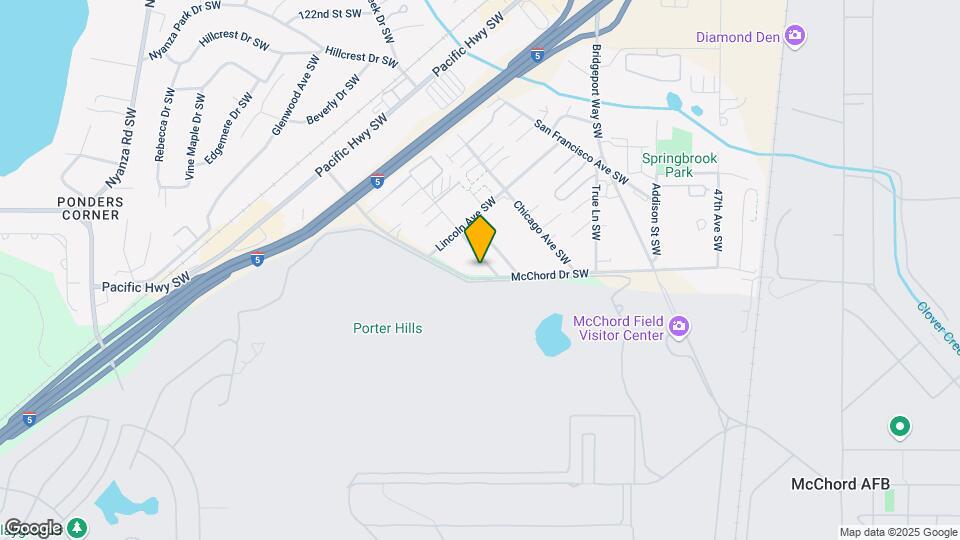The height and width of the screenshot is (540, 960).
Task: Open the Google logo link
Action: coord(33,528)
